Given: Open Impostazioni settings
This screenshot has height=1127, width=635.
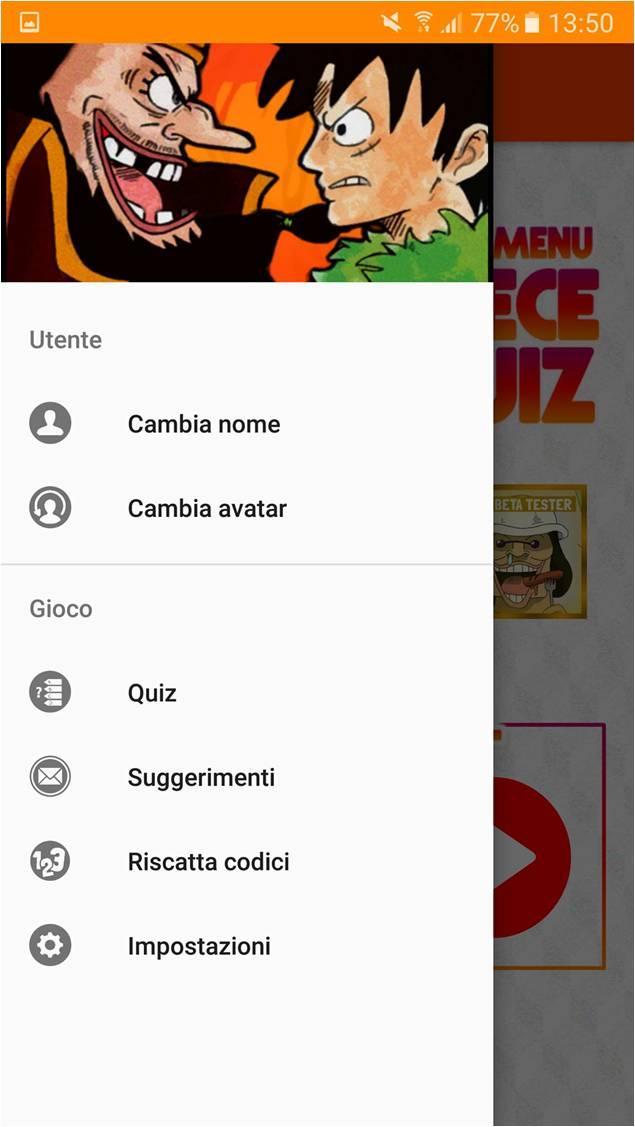Looking at the screenshot, I should (x=199, y=946).
